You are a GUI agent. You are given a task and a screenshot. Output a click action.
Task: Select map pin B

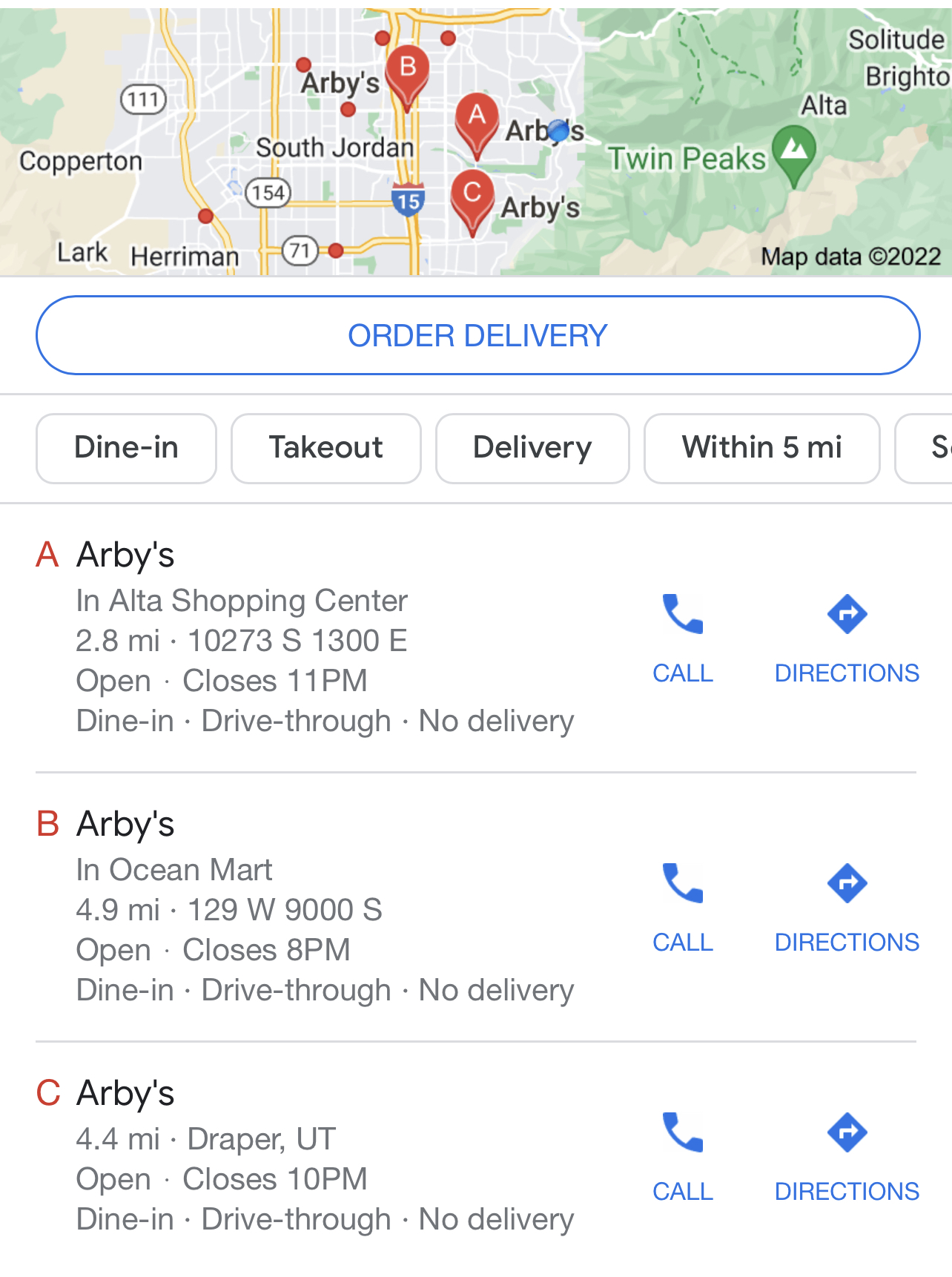[407, 72]
